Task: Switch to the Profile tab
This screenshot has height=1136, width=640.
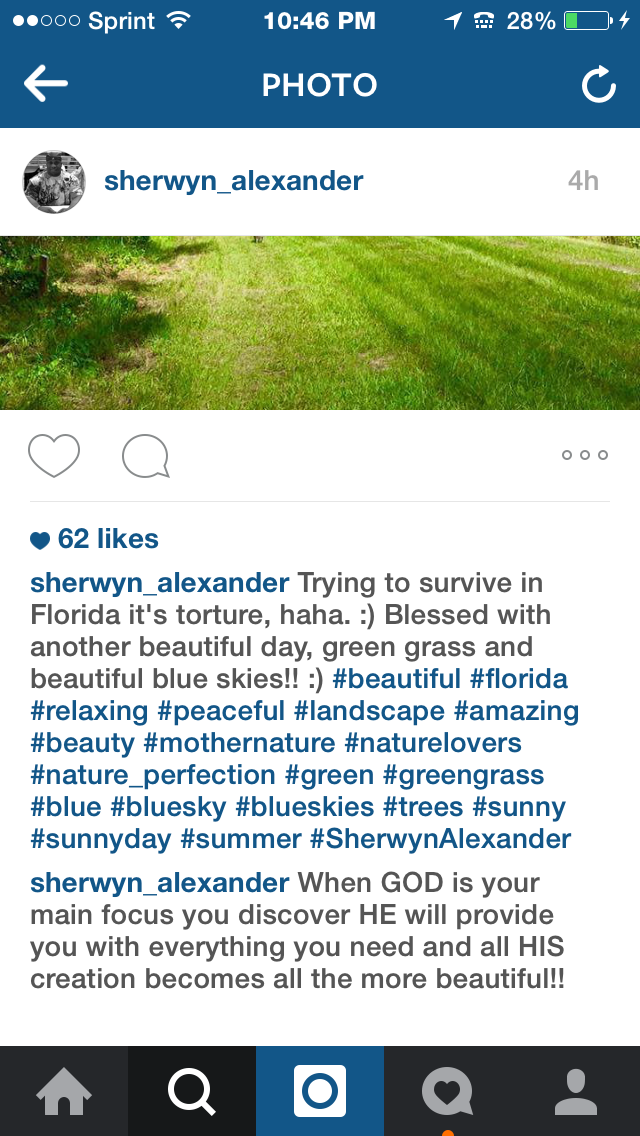Action: click(576, 1091)
